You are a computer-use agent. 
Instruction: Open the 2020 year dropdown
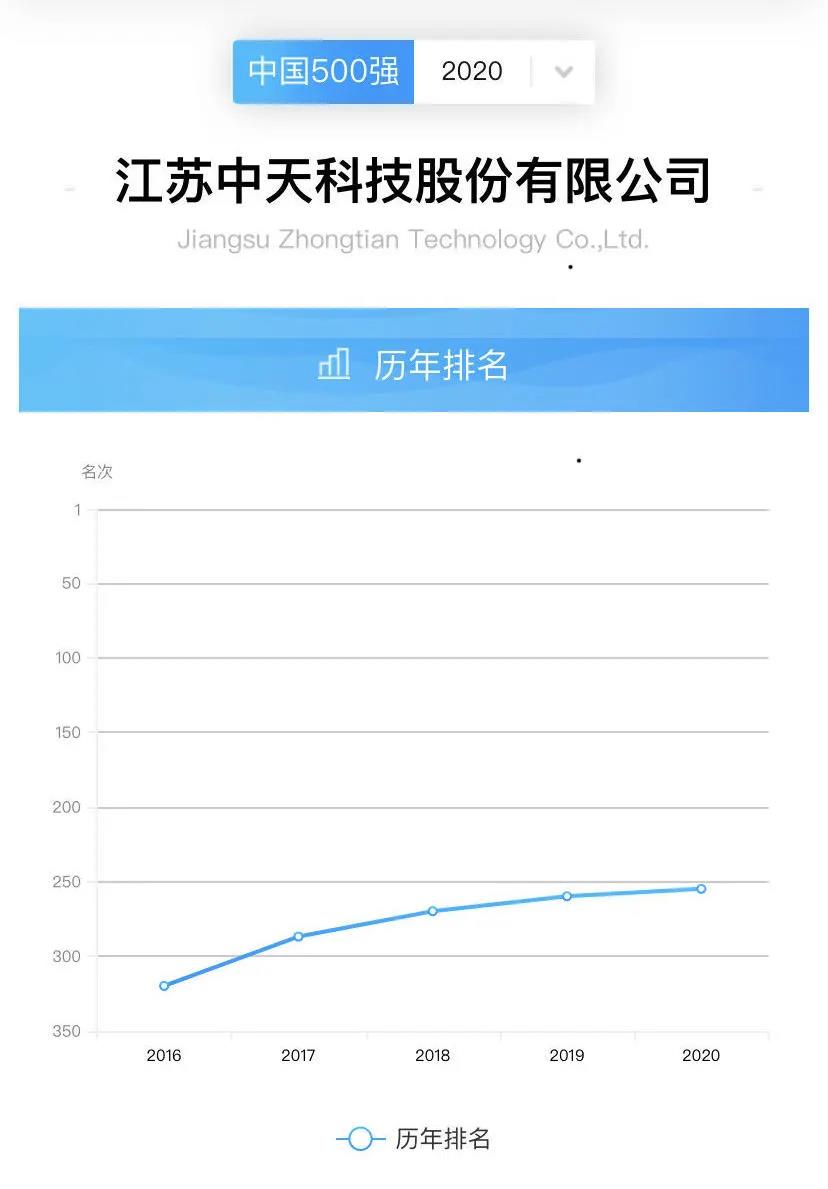coord(563,72)
